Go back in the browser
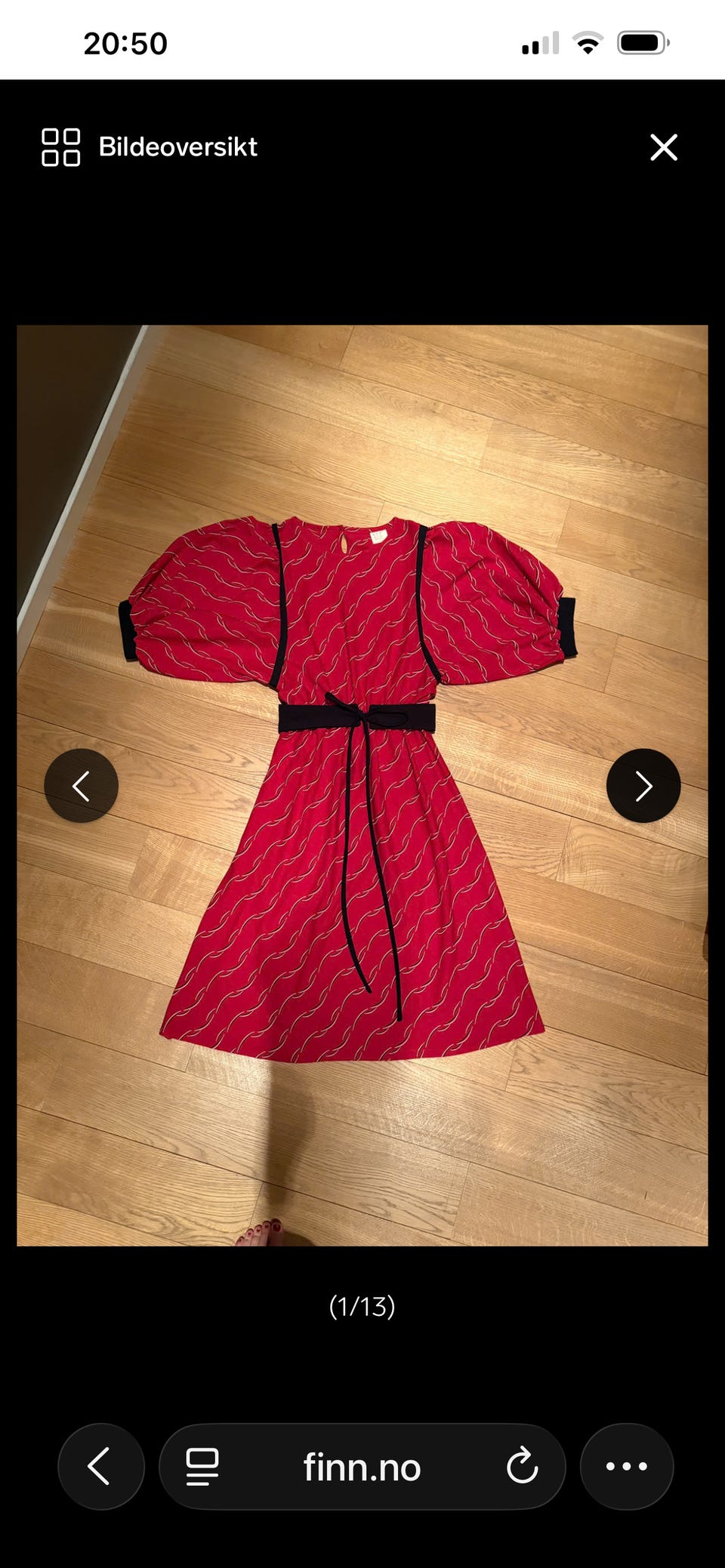725x1568 pixels. (100, 1467)
